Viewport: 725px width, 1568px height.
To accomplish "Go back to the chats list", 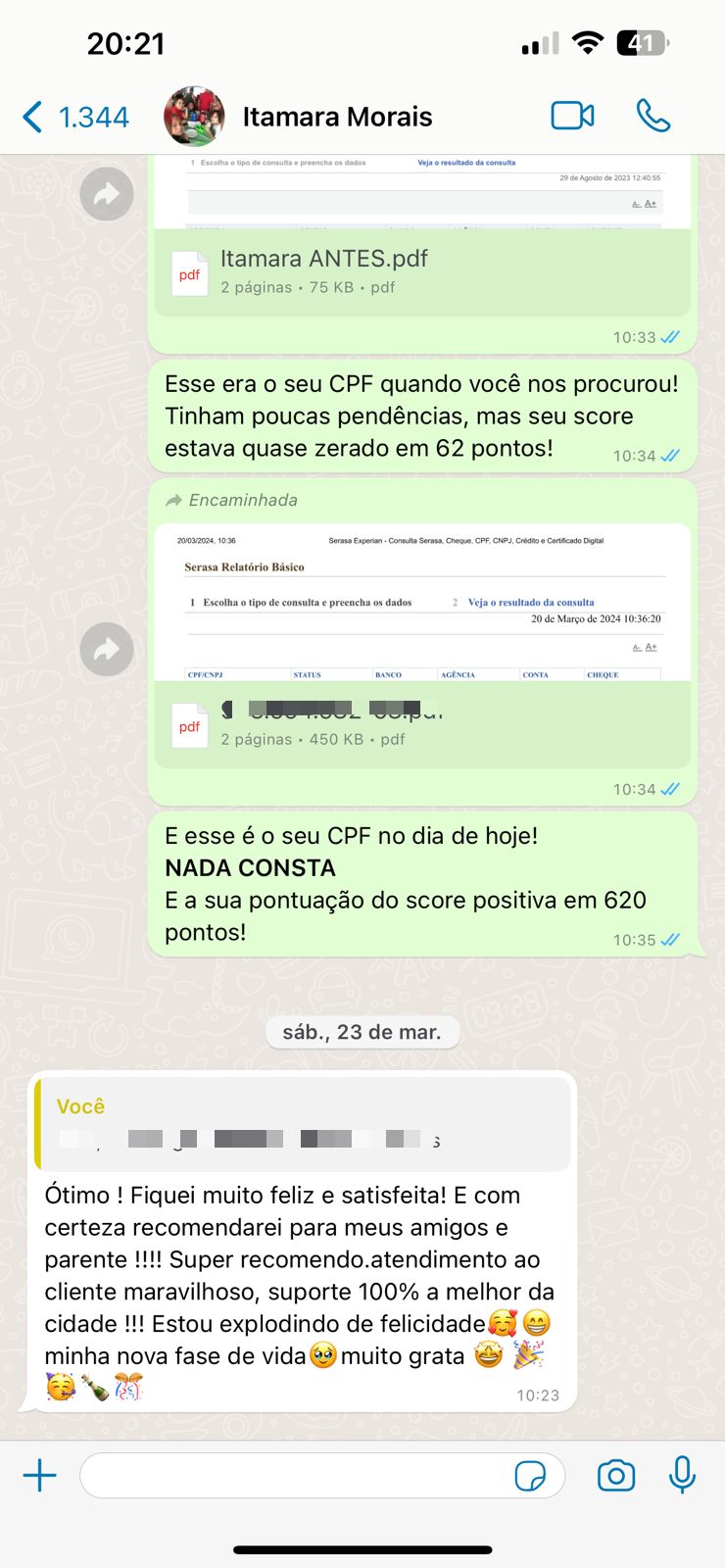I will coord(75,117).
